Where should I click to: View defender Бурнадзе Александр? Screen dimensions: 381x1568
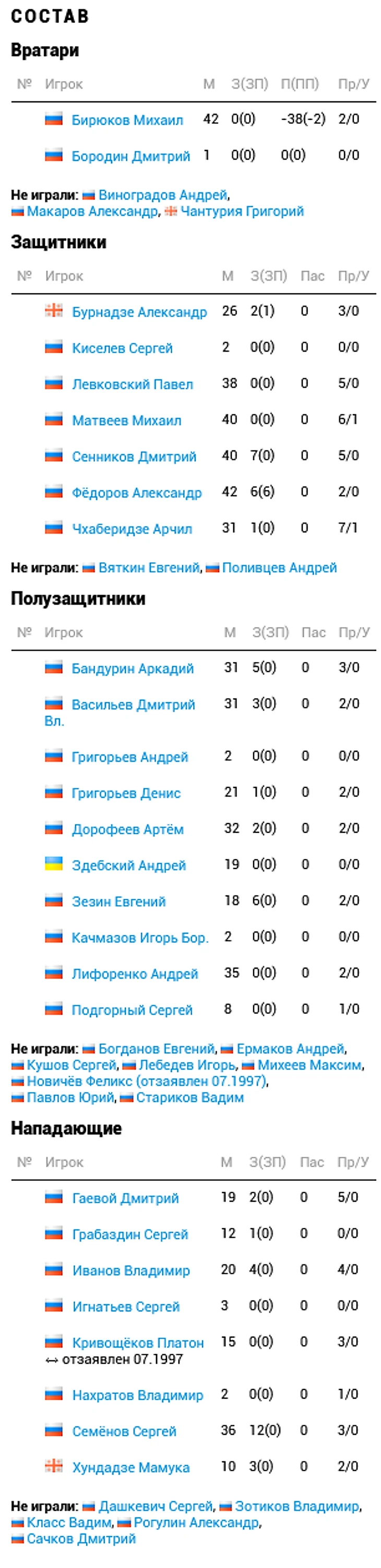139,312
